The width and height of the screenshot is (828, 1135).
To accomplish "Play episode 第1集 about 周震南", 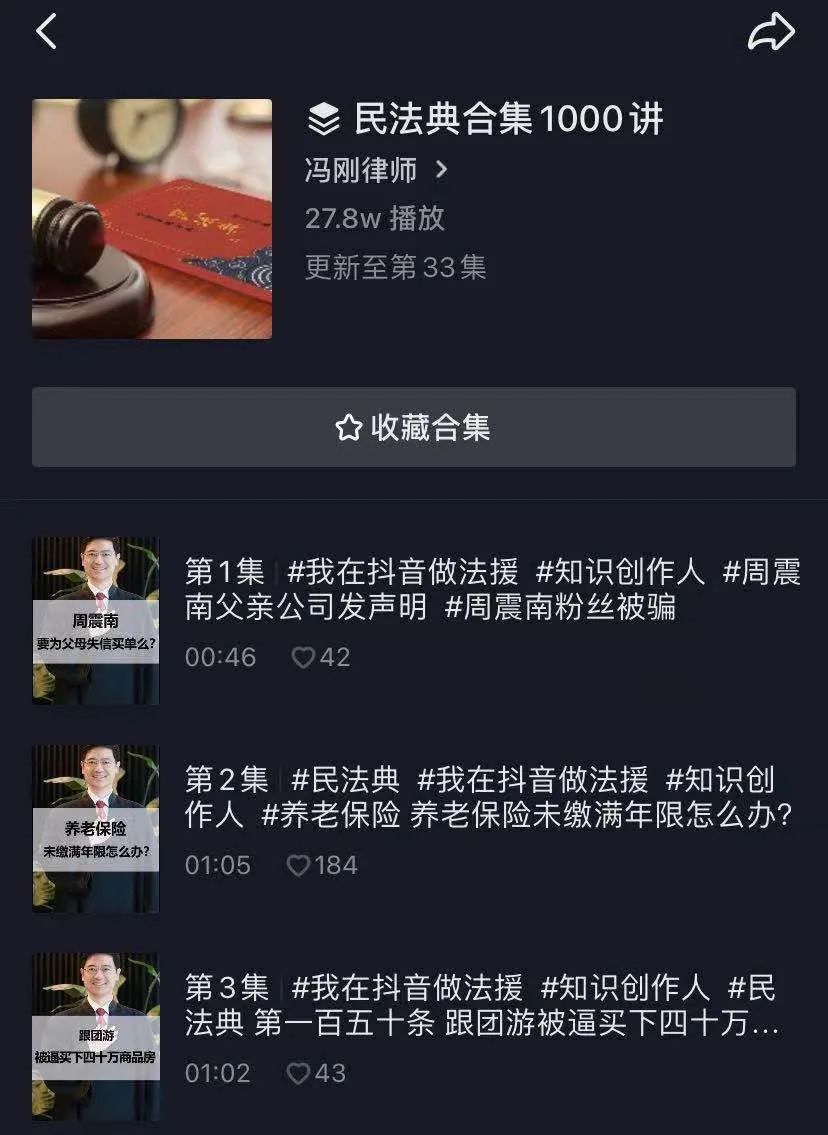I will [x=96, y=621].
